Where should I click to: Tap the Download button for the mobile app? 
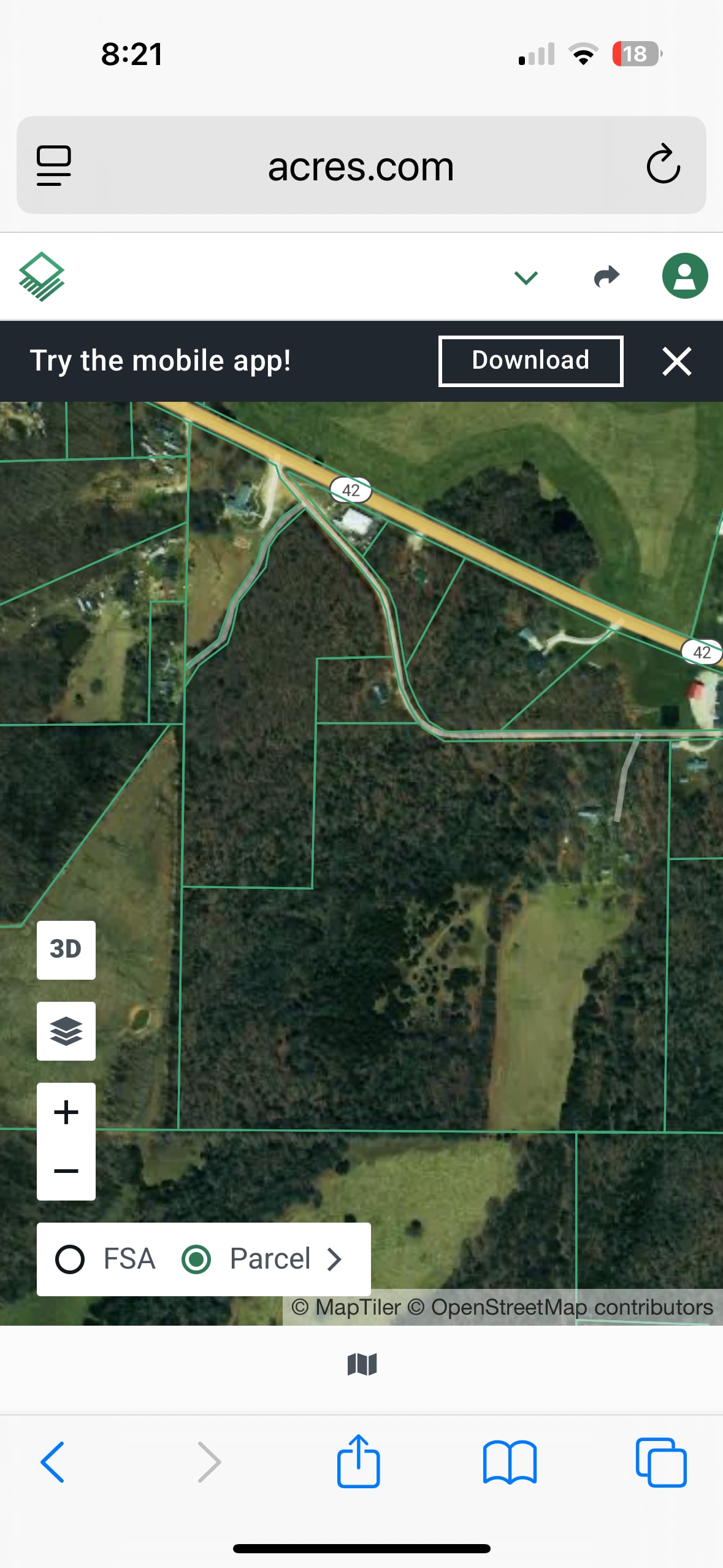click(x=530, y=361)
